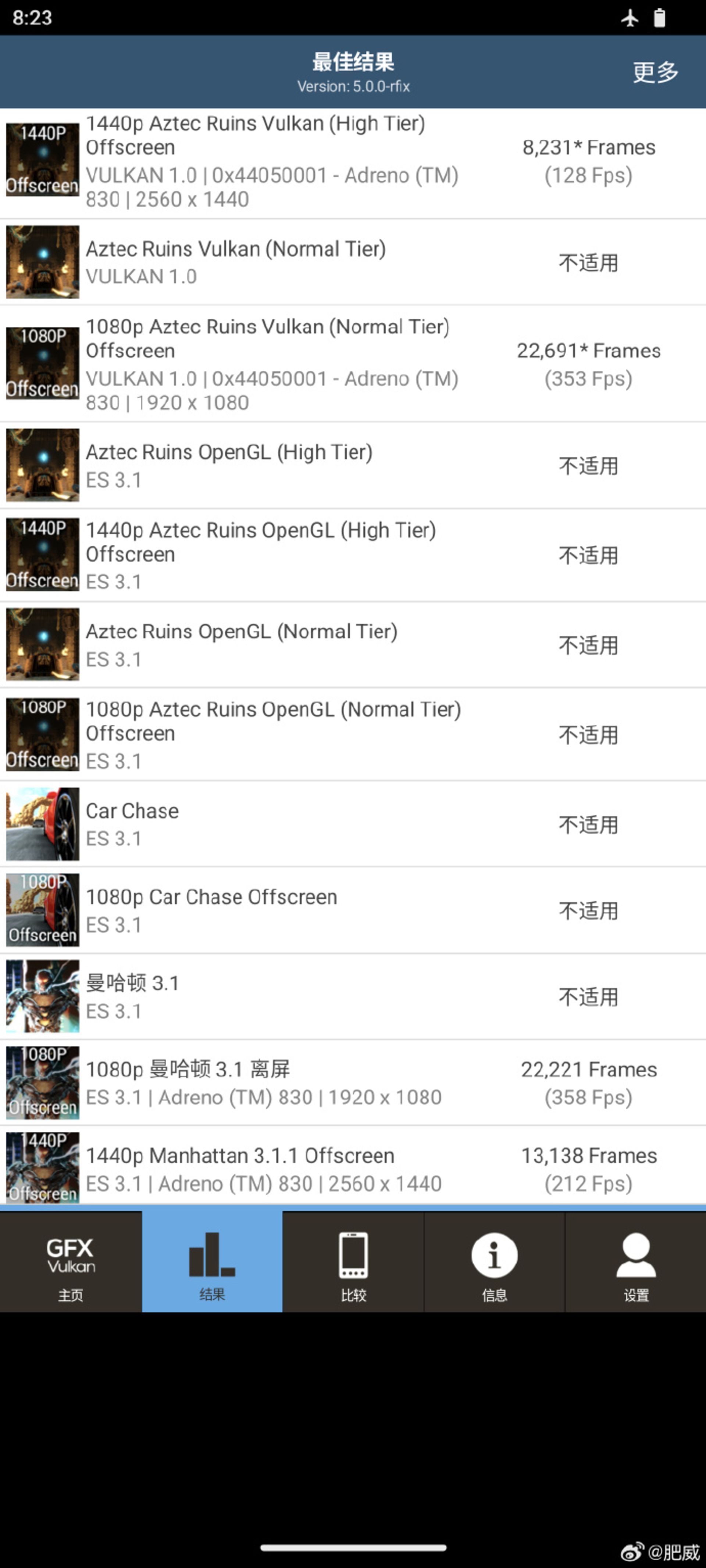
Task: Select the Aztec Ruins Vulkan (Normal Tier) row
Action: pos(353,262)
